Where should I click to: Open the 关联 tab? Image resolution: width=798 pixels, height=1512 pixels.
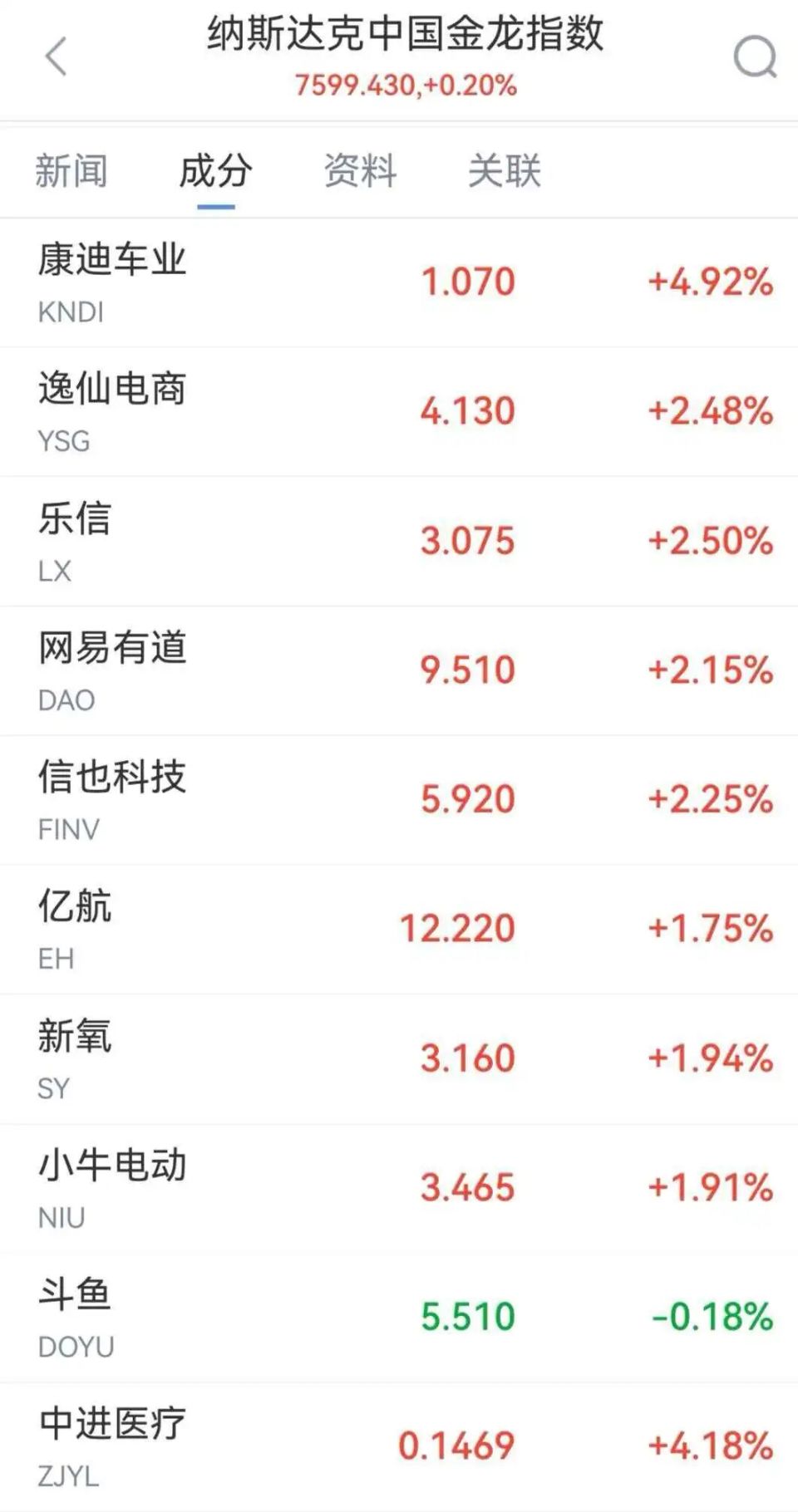(x=504, y=171)
